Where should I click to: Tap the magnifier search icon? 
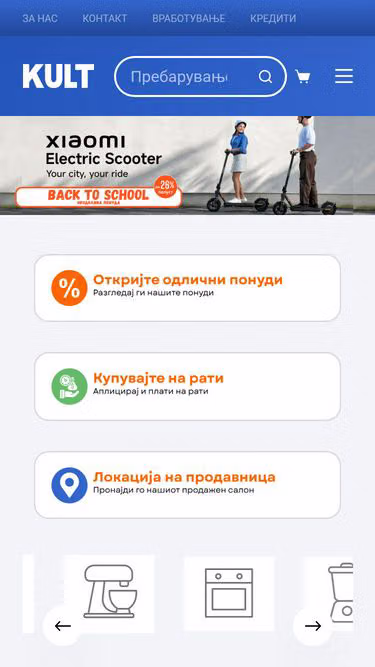265,77
